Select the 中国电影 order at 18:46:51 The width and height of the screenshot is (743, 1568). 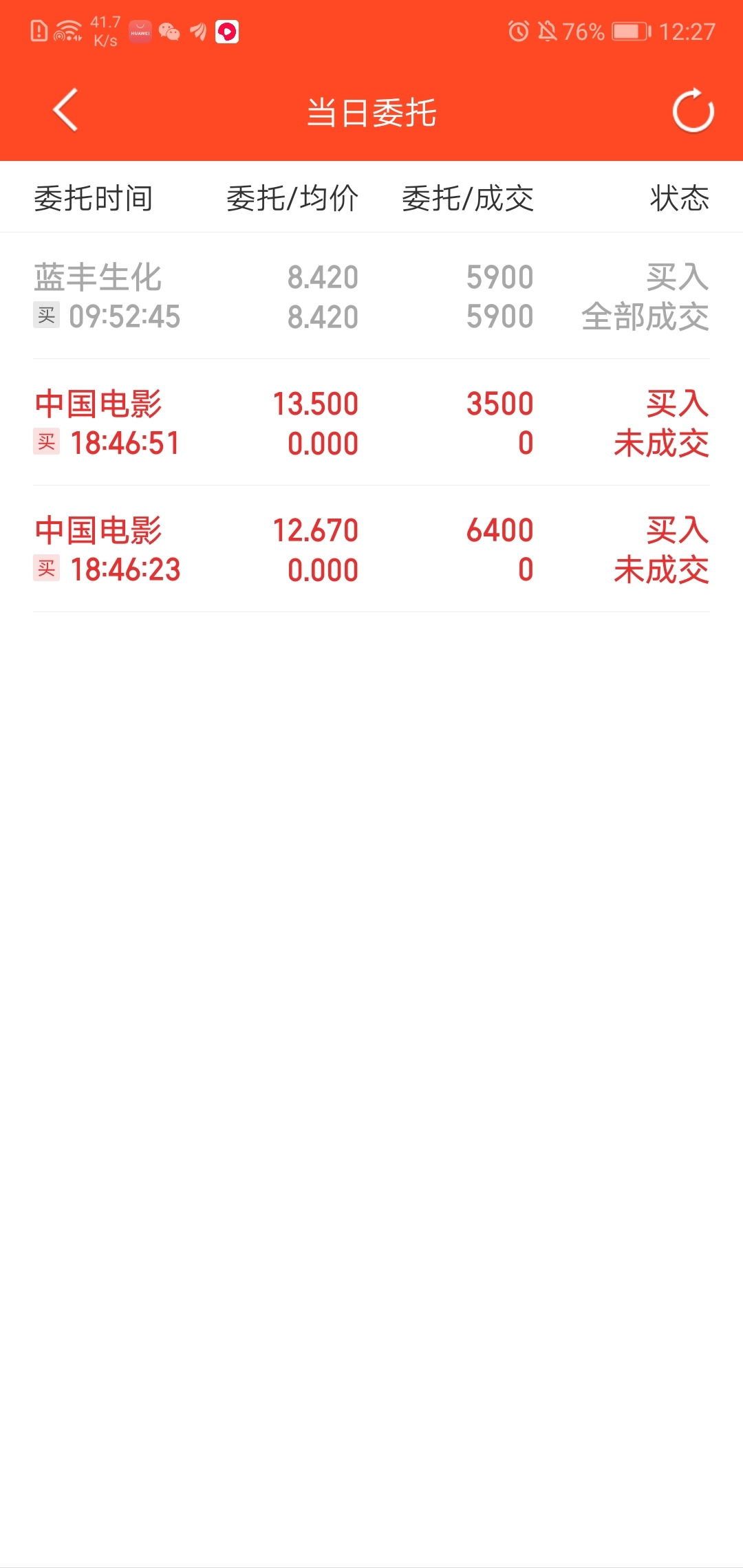(371, 423)
